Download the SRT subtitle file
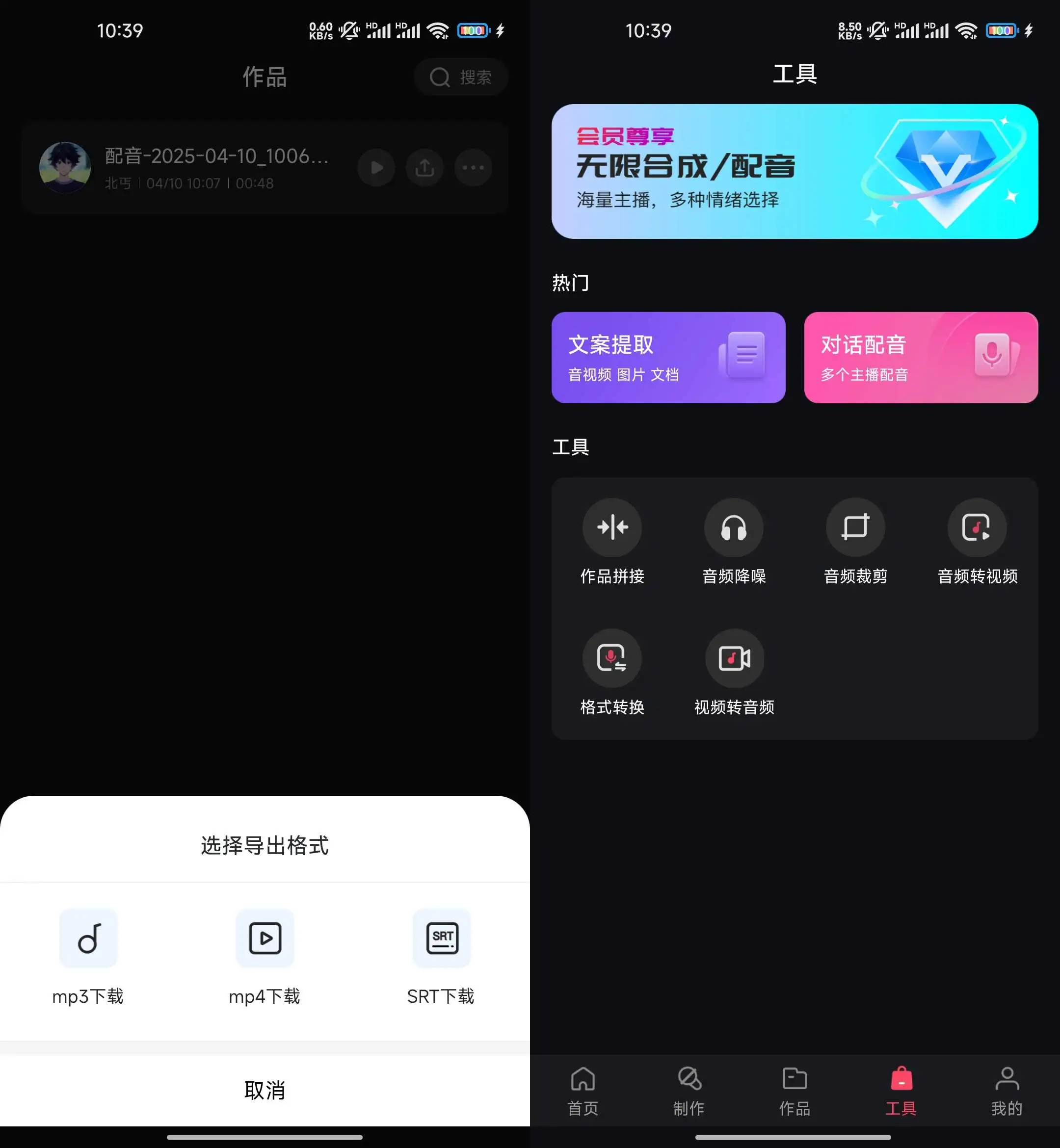 click(441, 955)
